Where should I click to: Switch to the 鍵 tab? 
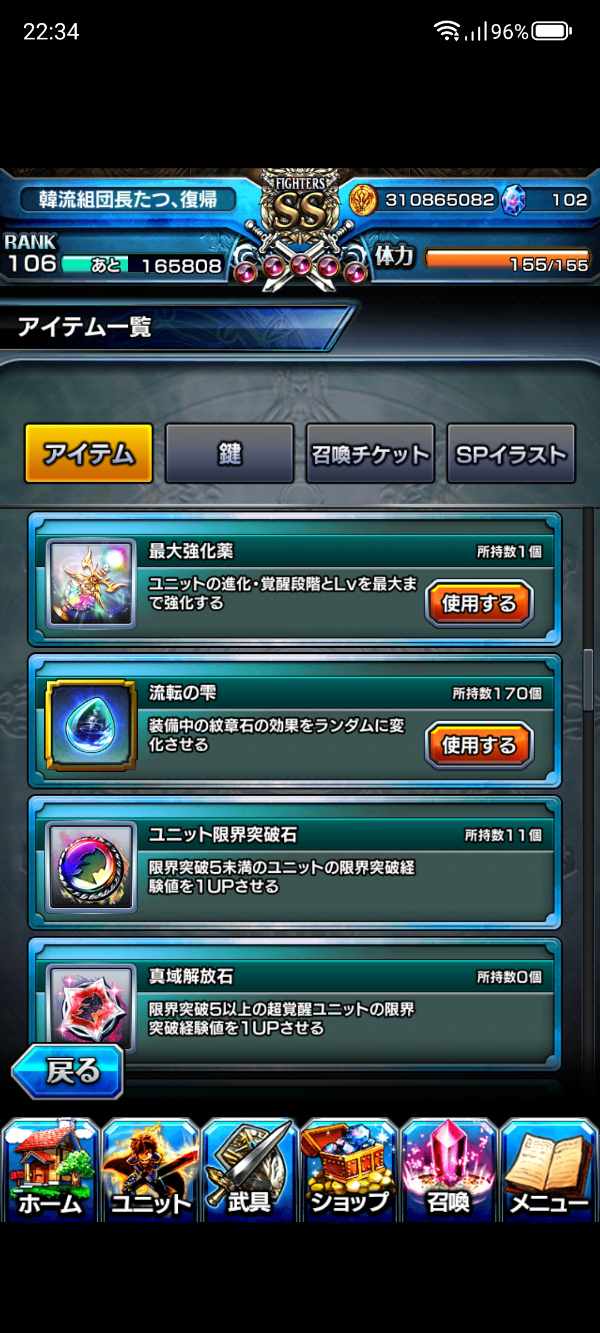(x=230, y=454)
